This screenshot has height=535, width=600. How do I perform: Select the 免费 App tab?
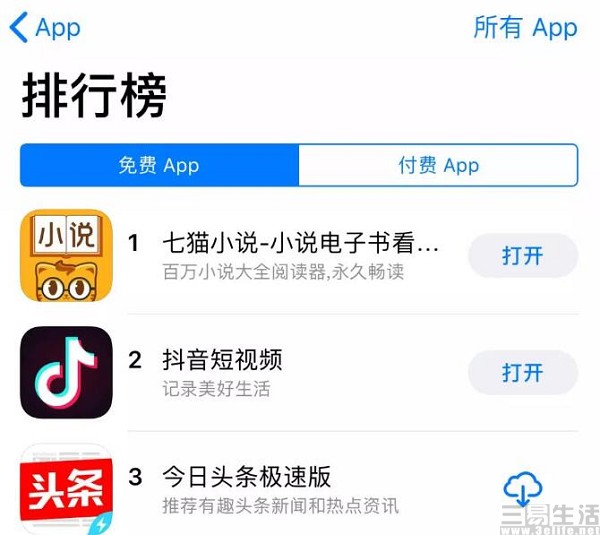coord(159,165)
